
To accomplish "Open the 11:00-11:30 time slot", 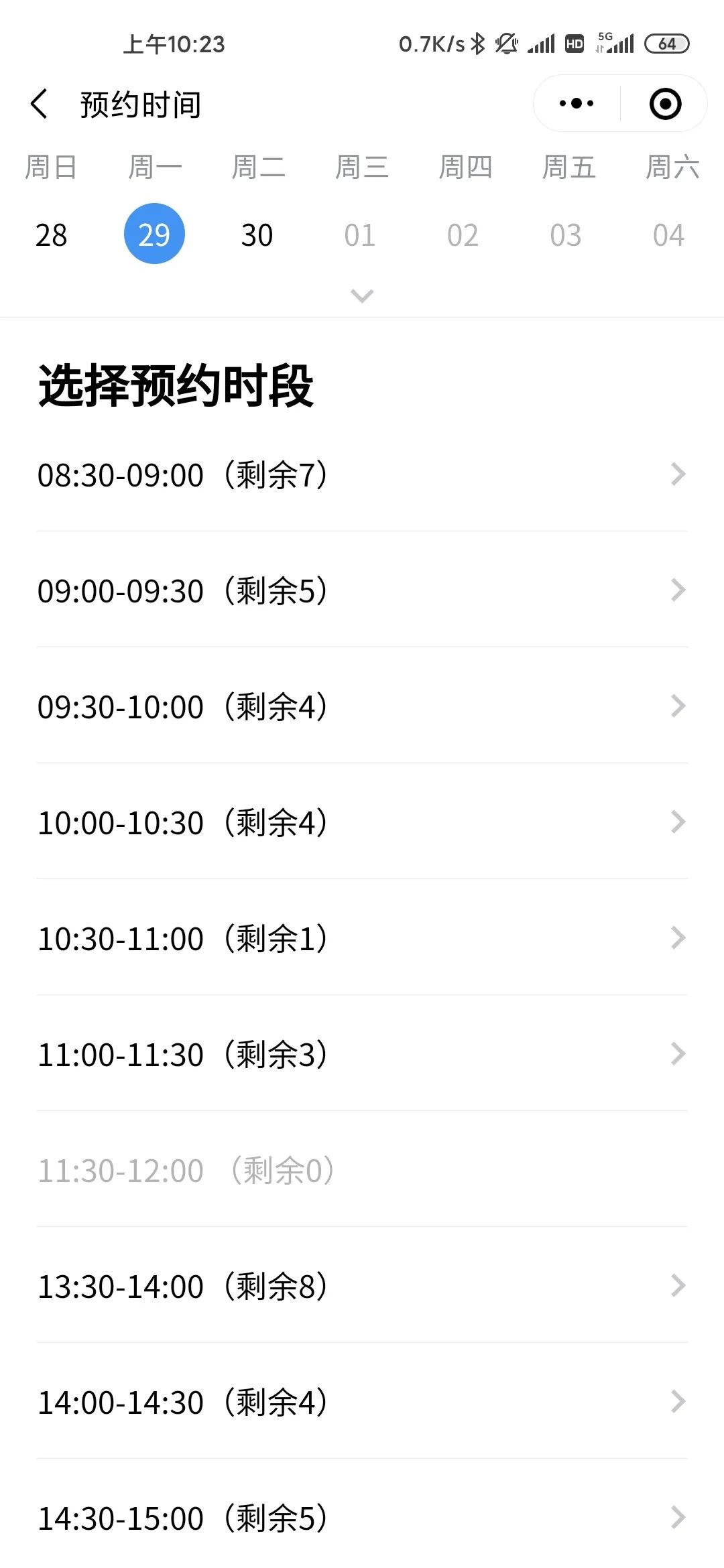I will coord(362,1053).
